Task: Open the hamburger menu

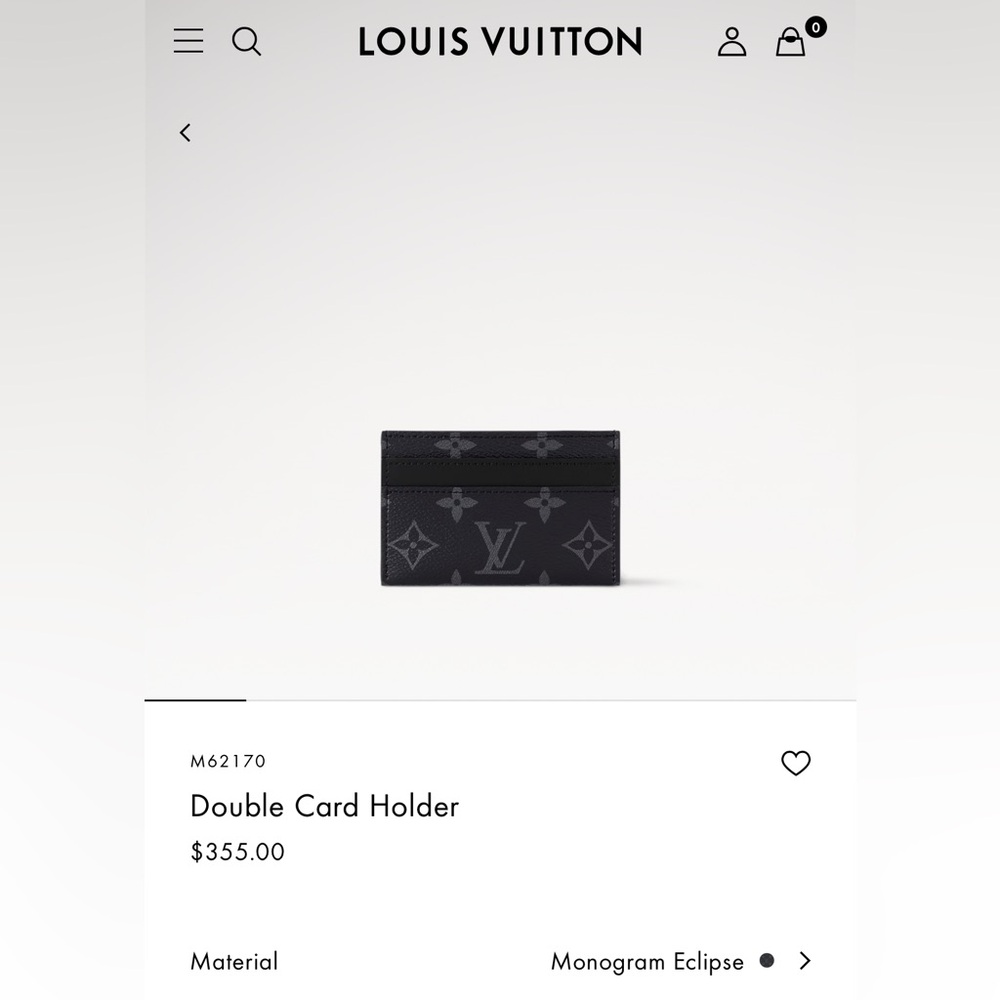Action: coord(188,41)
